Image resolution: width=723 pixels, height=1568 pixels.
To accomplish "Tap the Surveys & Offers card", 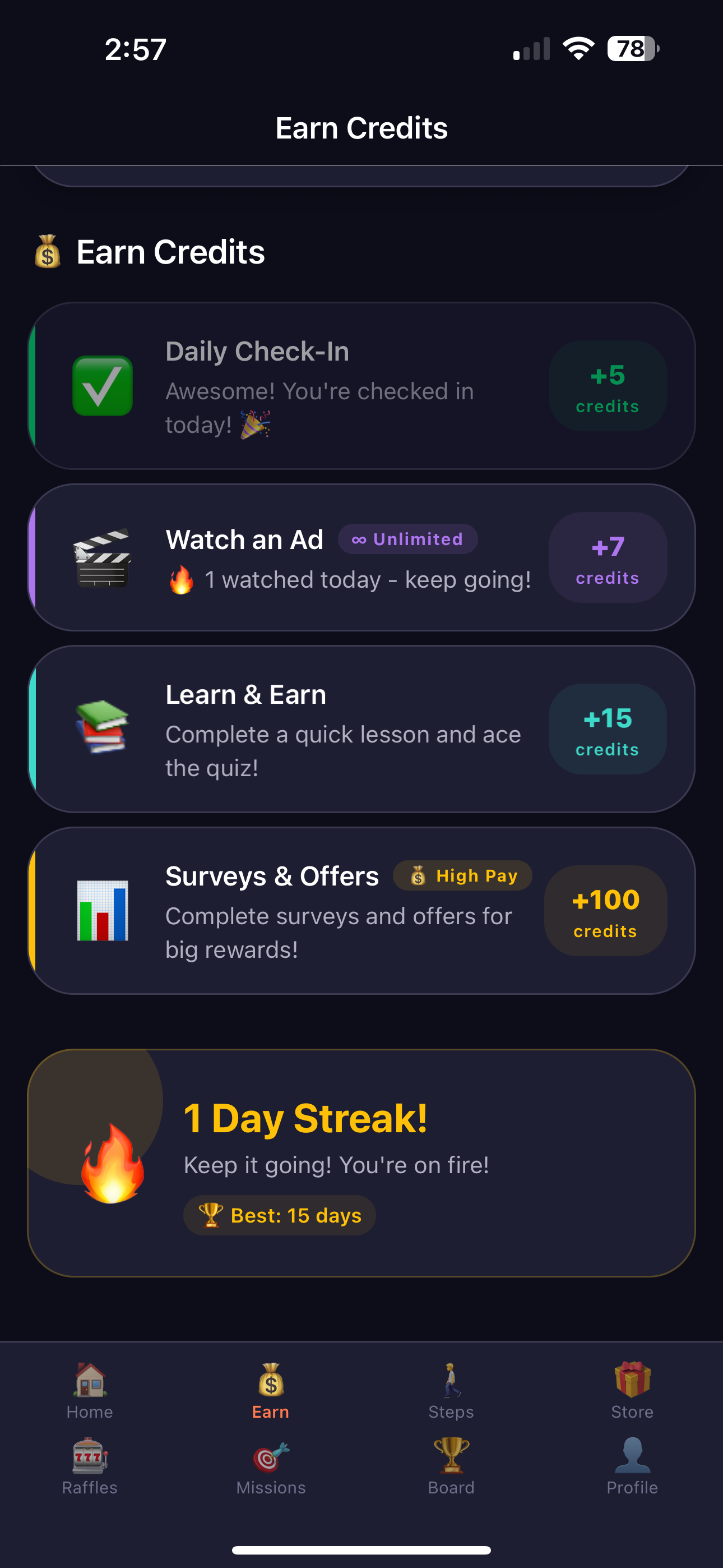I will [361, 911].
